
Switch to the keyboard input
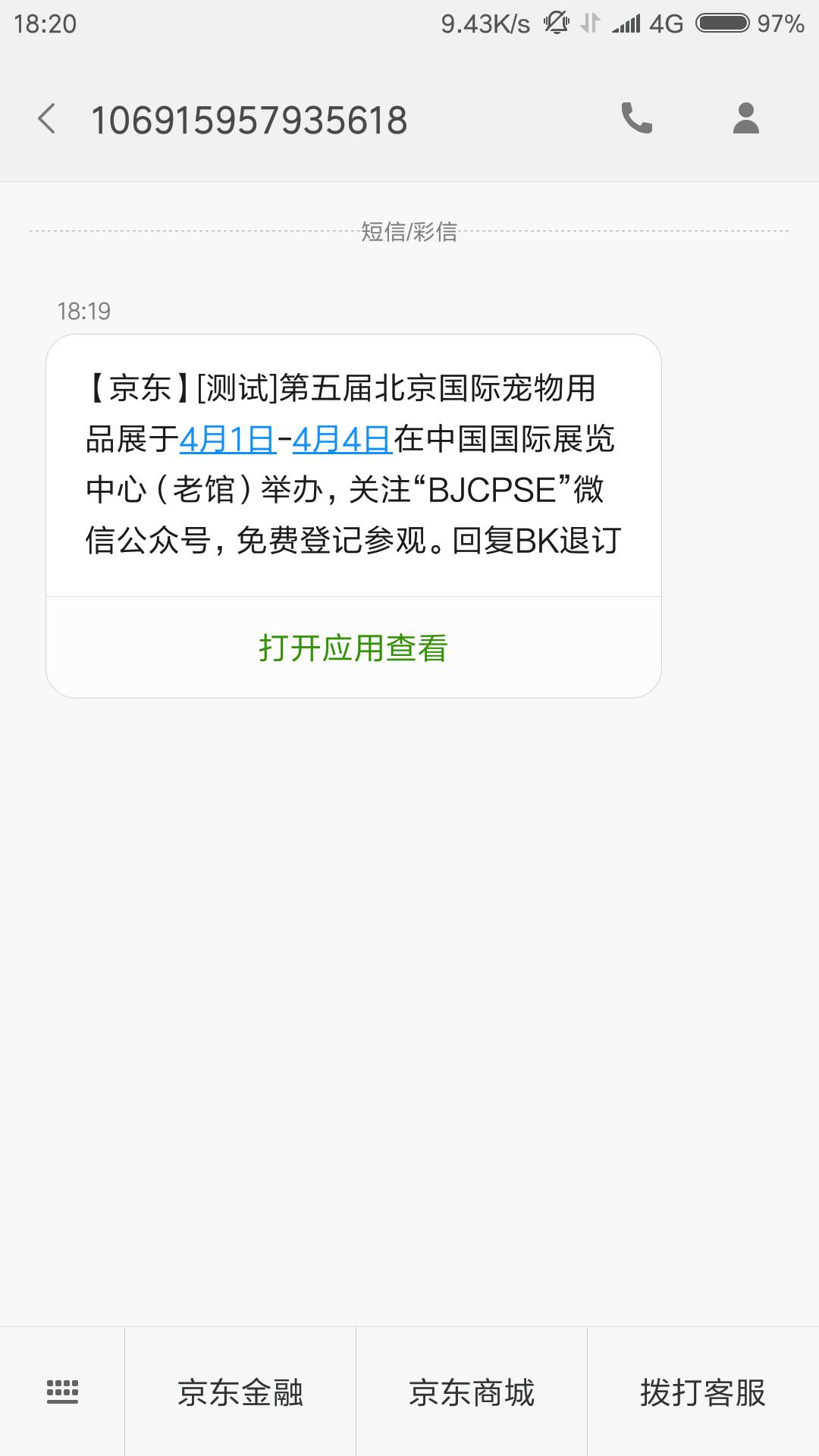click(x=62, y=1392)
